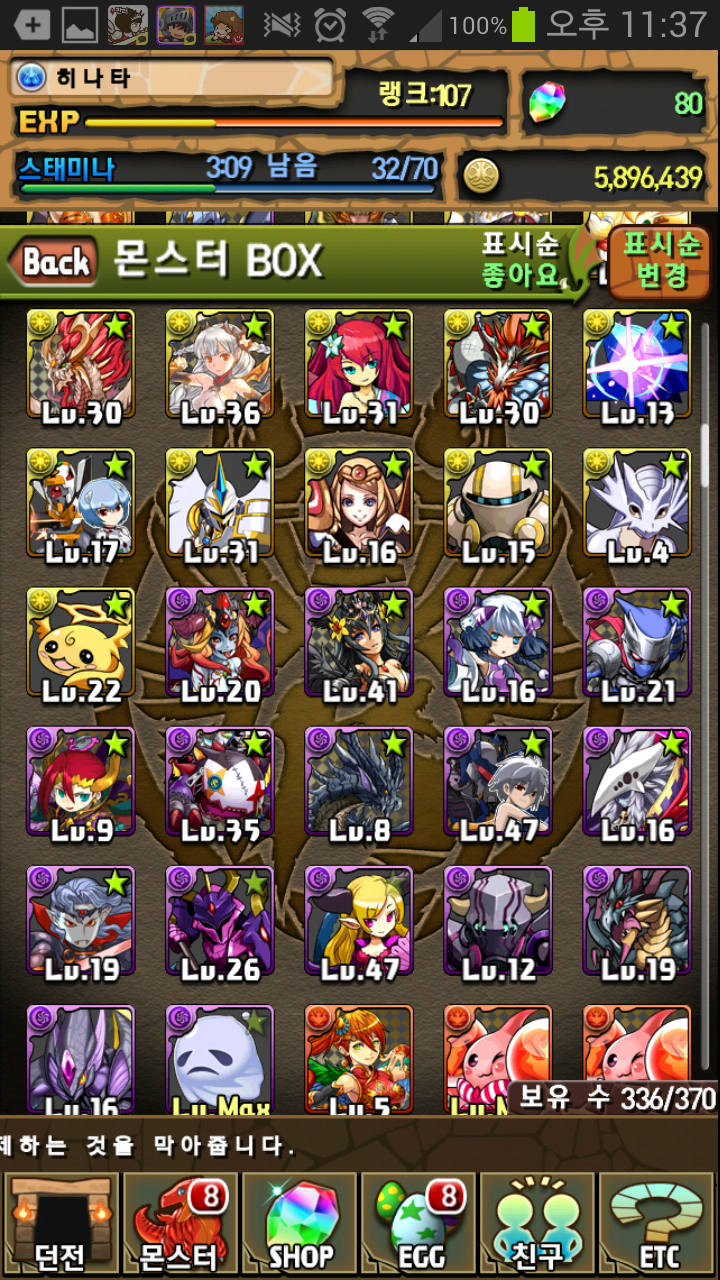Open the 친구 friends tab
720x1280 pixels.
539,1224
